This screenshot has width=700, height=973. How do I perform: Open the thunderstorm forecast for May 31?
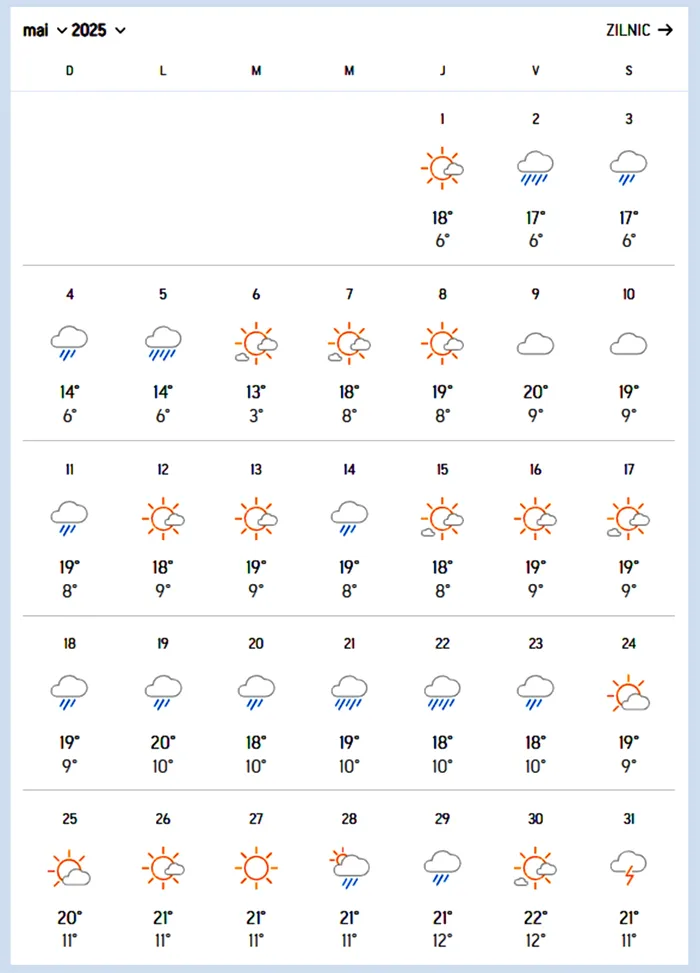pos(628,878)
